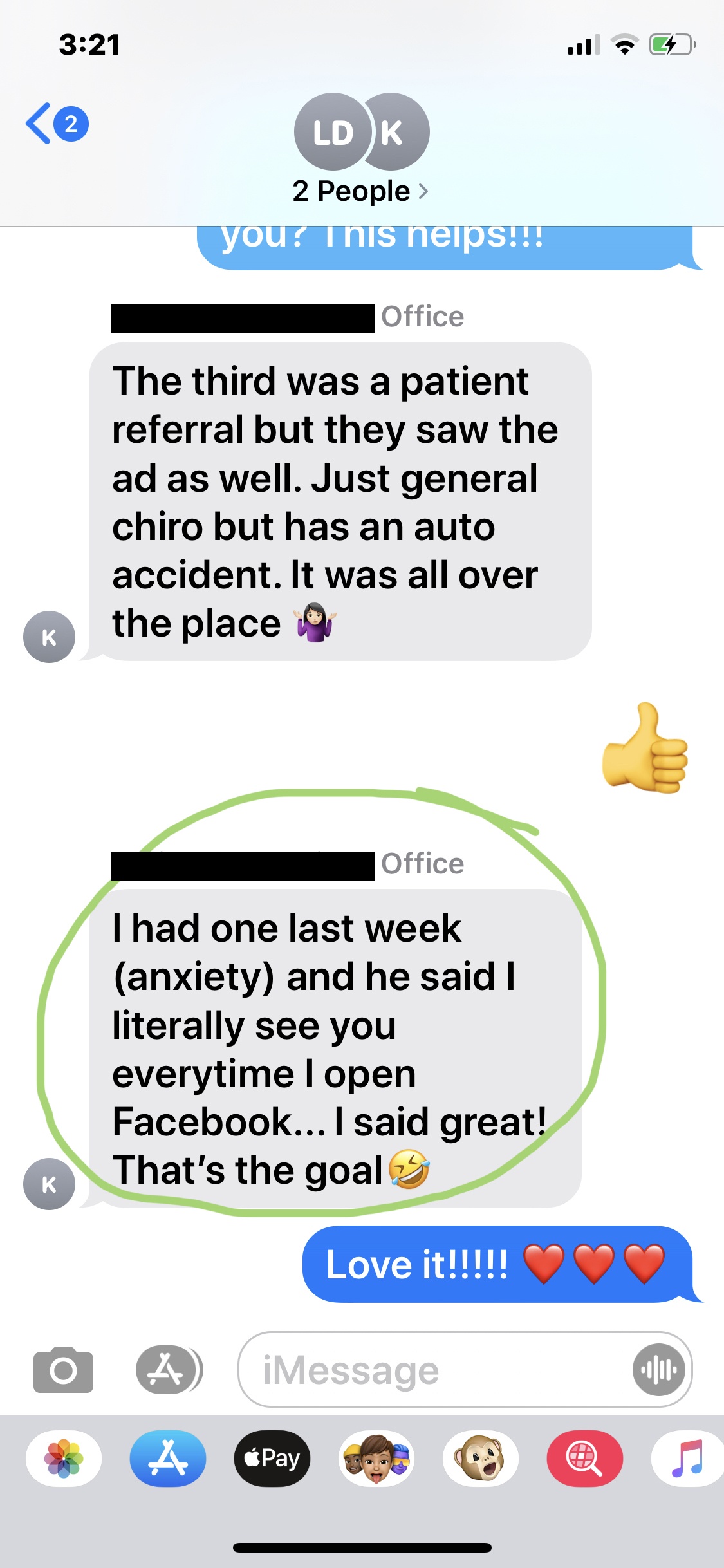Open Apple Pay in the app strip
Screen dimensions: 724x1568
(272, 1459)
